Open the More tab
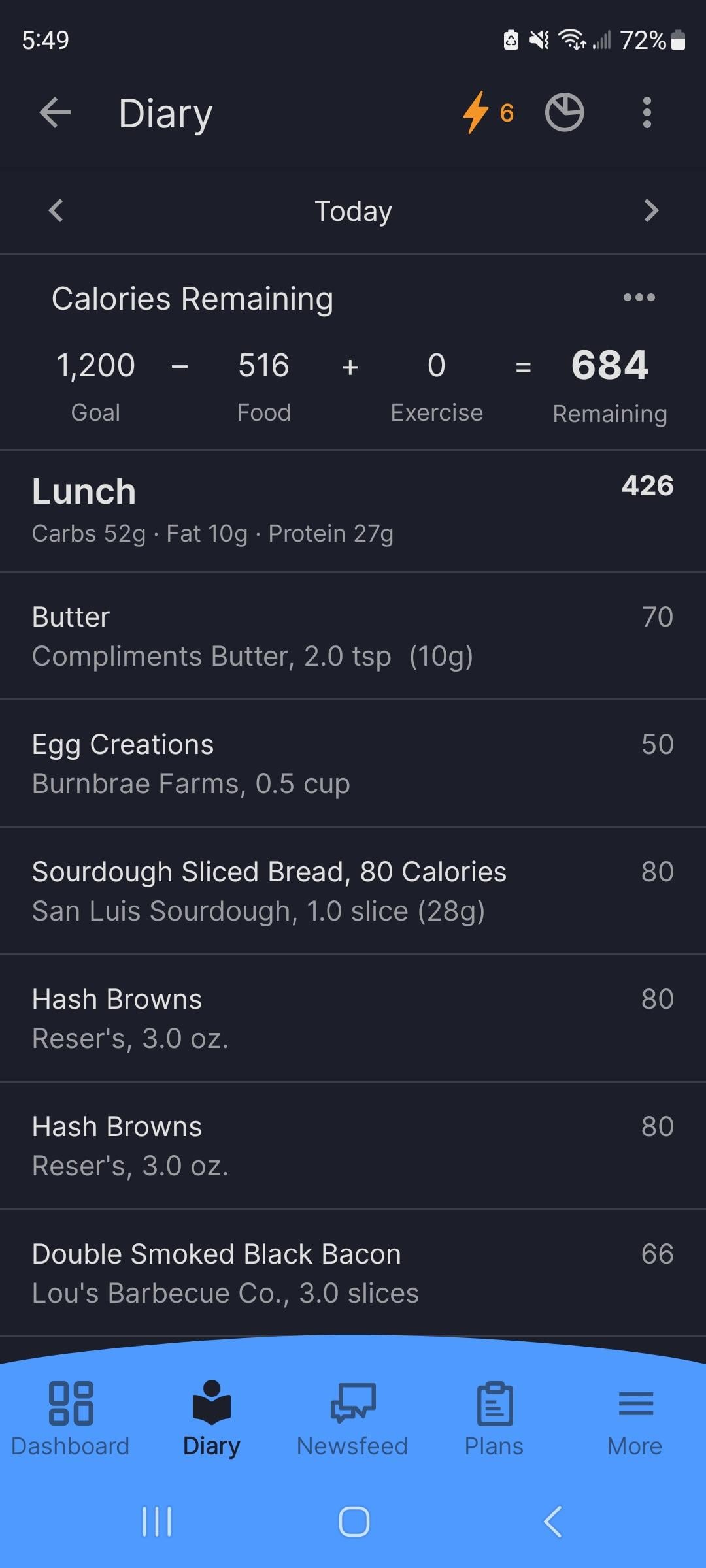The width and height of the screenshot is (706, 1568). click(x=635, y=1418)
